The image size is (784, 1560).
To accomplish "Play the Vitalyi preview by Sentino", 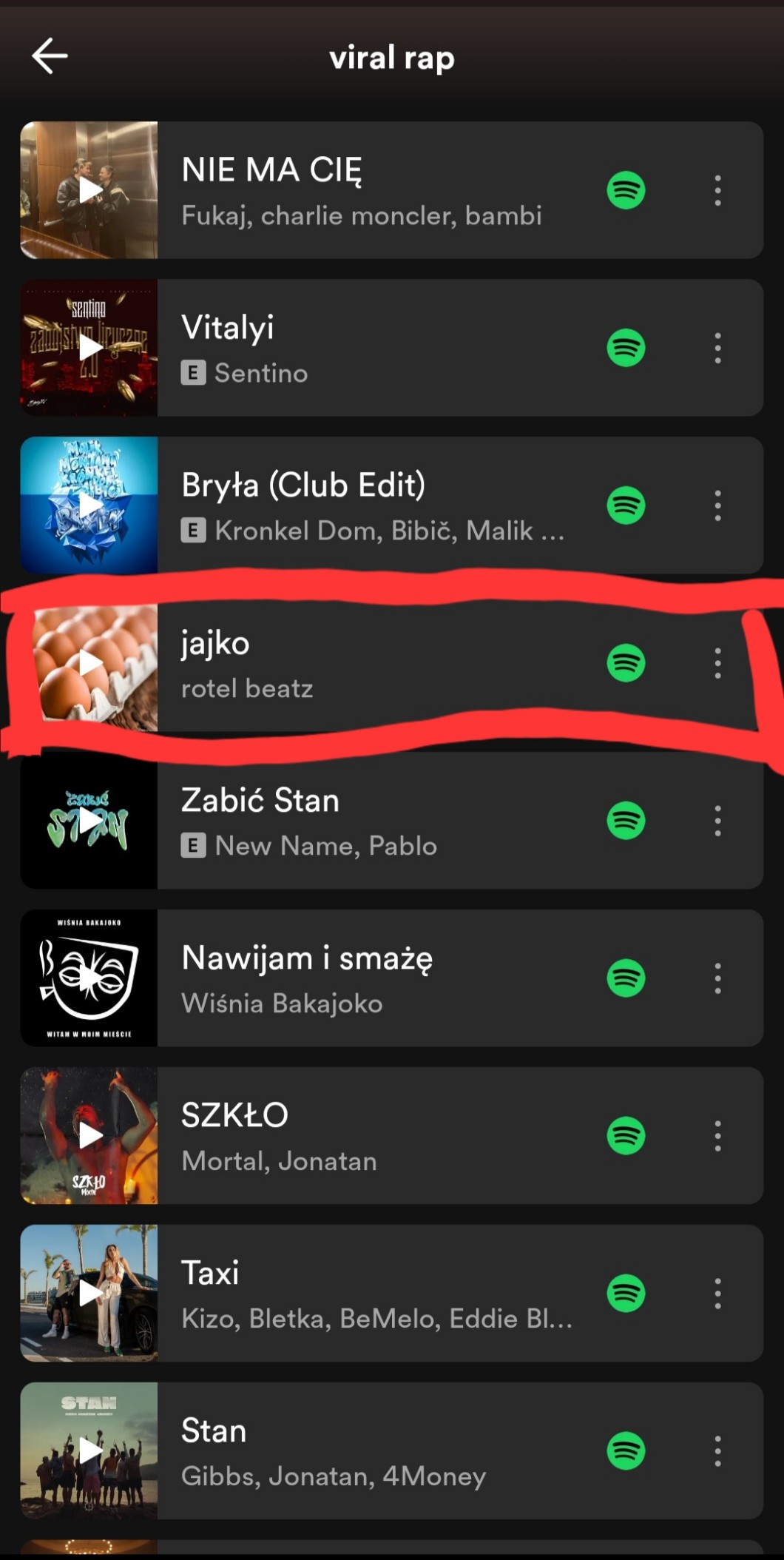I will click(x=89, y=348).
